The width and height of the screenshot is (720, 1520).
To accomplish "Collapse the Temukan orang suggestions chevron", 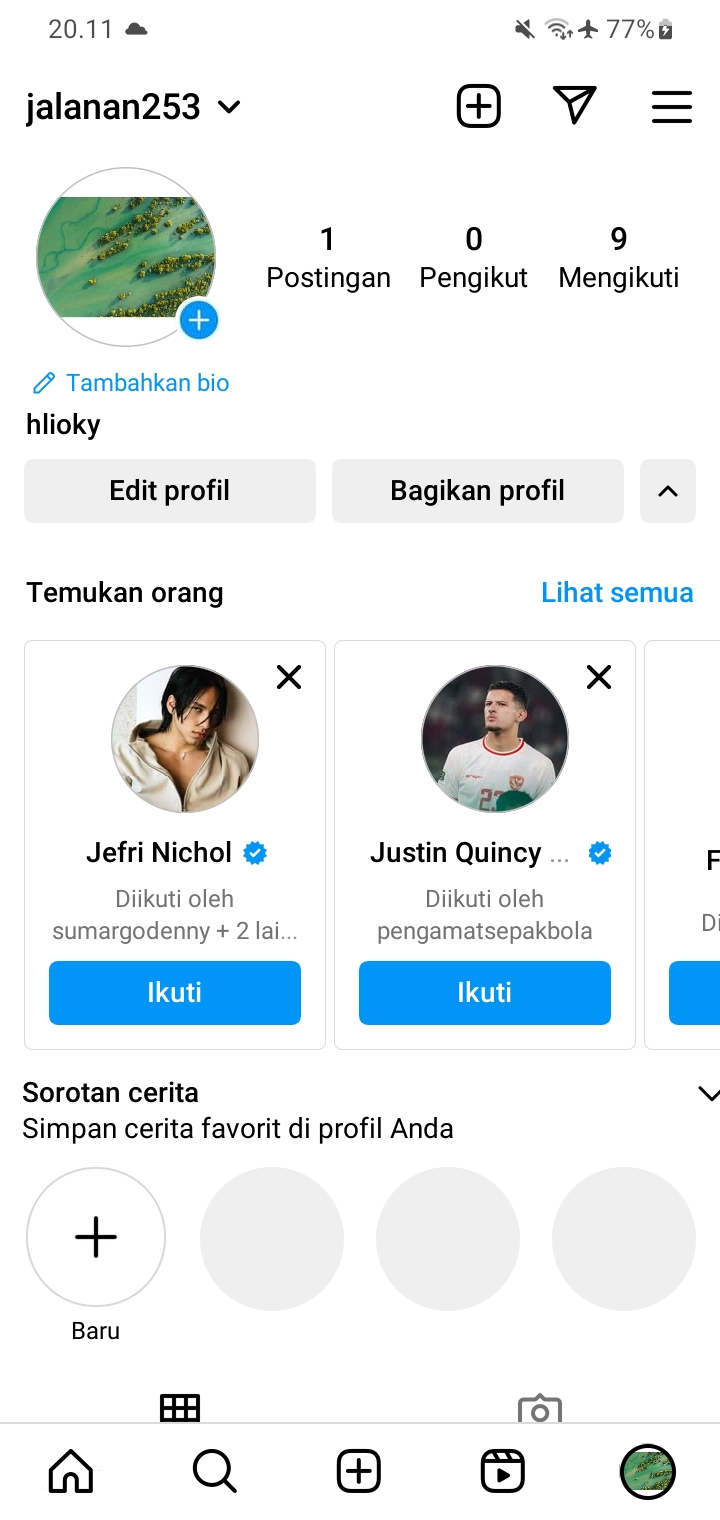I will click(667, 491).
